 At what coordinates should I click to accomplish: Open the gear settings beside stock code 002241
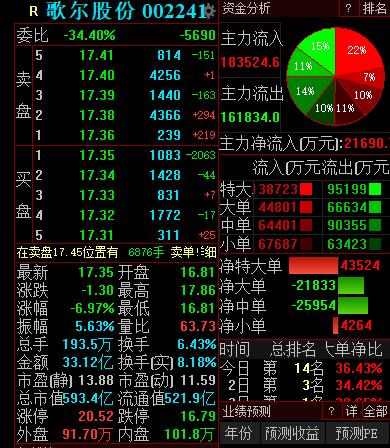click(210, 11)
